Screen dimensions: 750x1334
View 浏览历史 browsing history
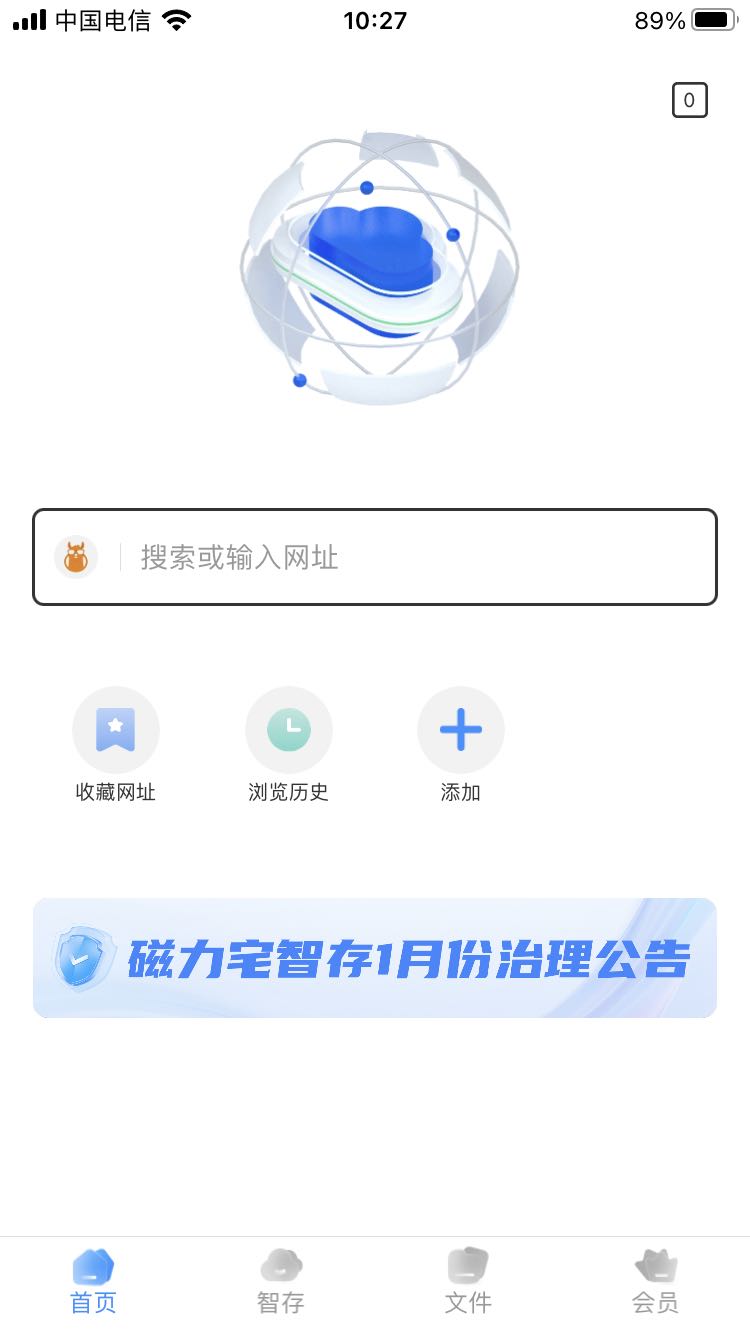pyautogui.click(x=288, y=745)
